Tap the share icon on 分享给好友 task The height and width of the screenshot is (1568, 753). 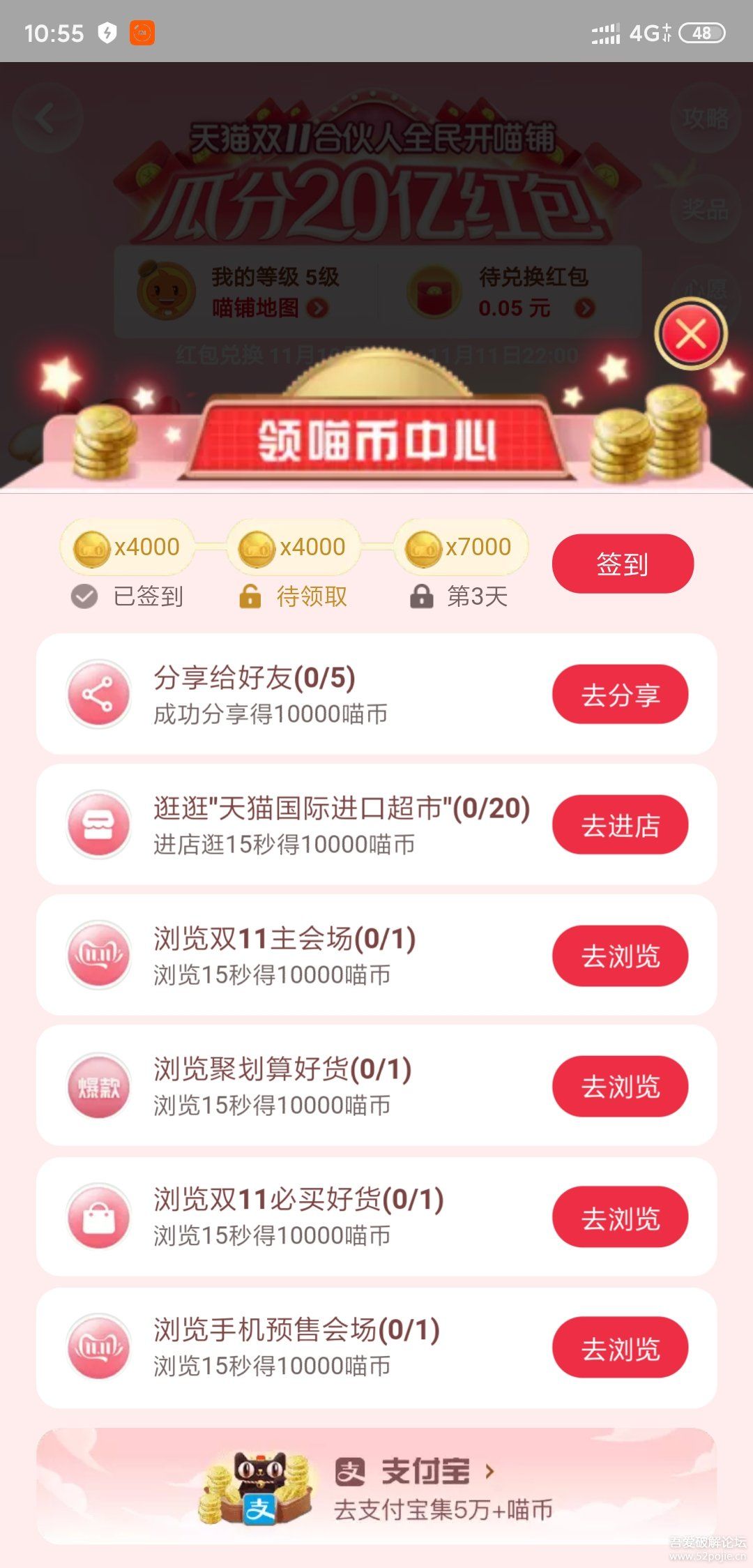coord(98,694)
